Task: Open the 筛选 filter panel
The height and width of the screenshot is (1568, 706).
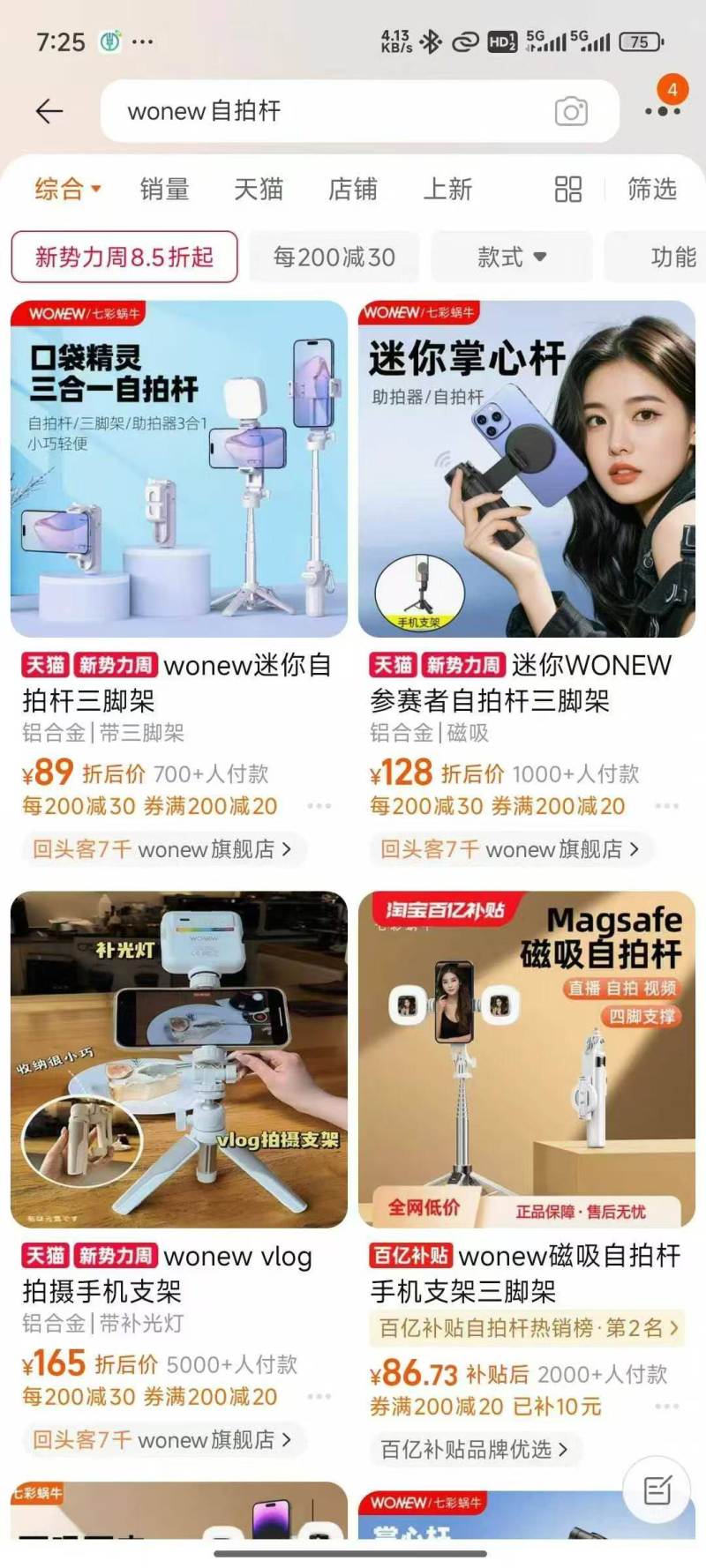Action: (652, 189)
